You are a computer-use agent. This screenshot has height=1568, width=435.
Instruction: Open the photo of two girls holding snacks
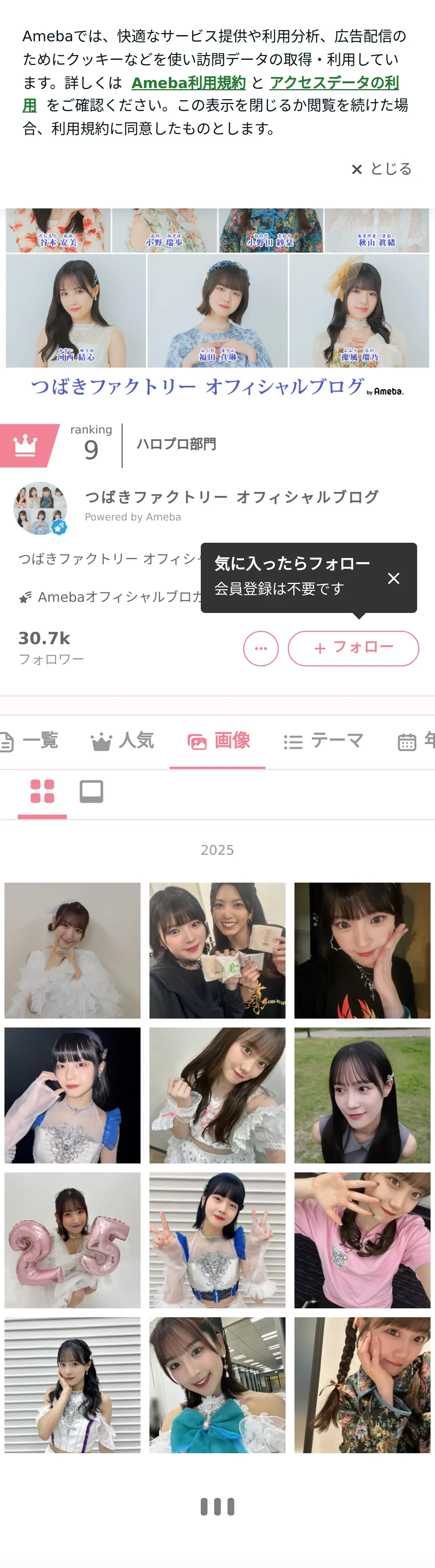pyautogui.click(x=217, y=950)
